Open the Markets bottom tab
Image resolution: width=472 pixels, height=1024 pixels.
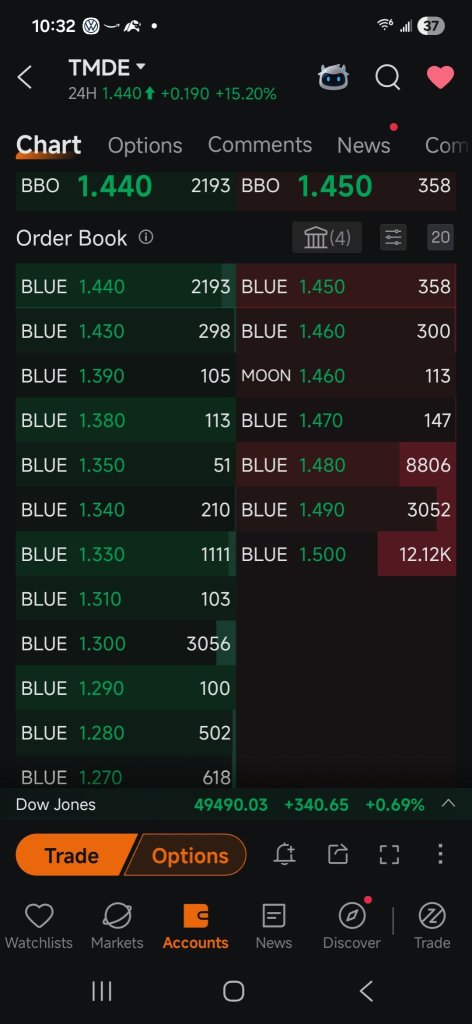[x=117, y=926]
